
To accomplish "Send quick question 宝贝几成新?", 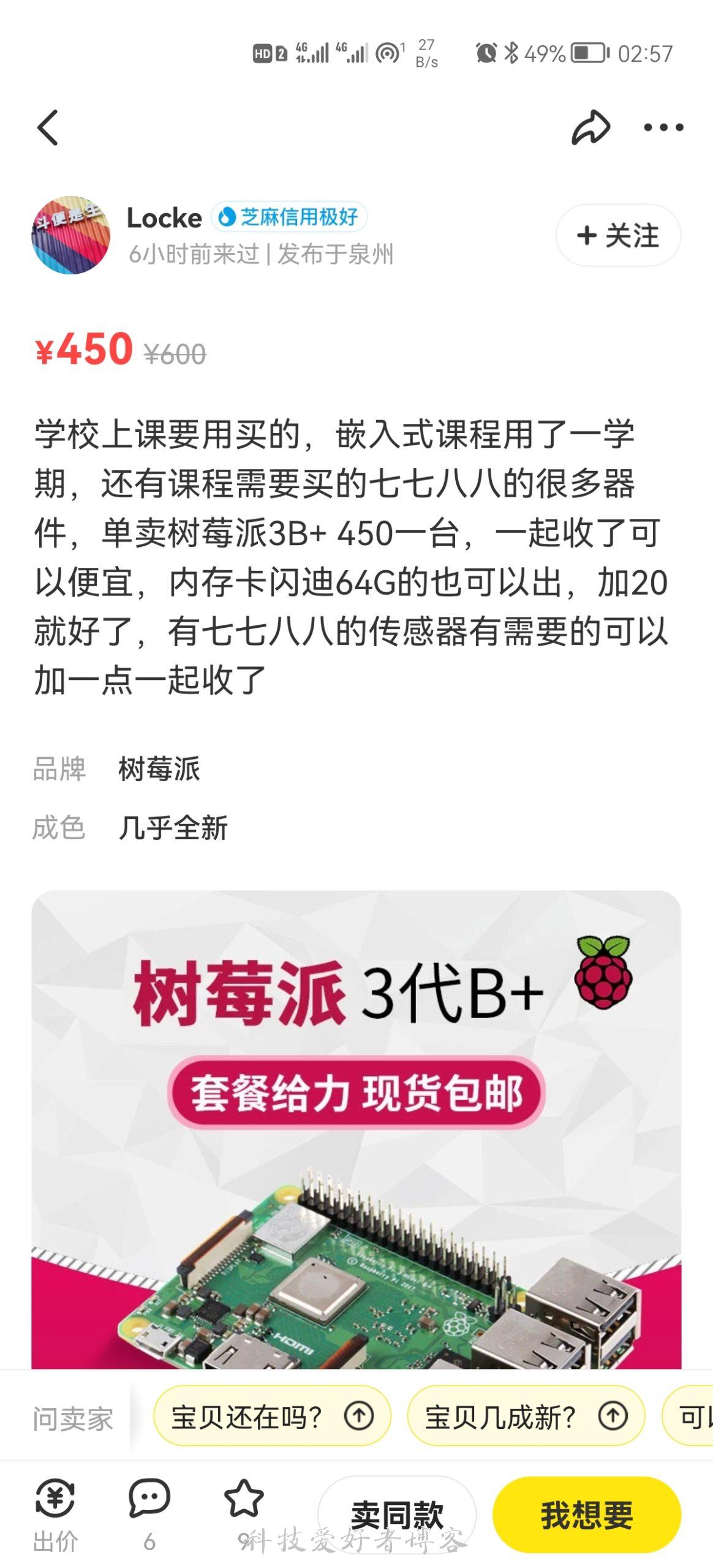I will pyautogui.click(x=526, y=1417).
